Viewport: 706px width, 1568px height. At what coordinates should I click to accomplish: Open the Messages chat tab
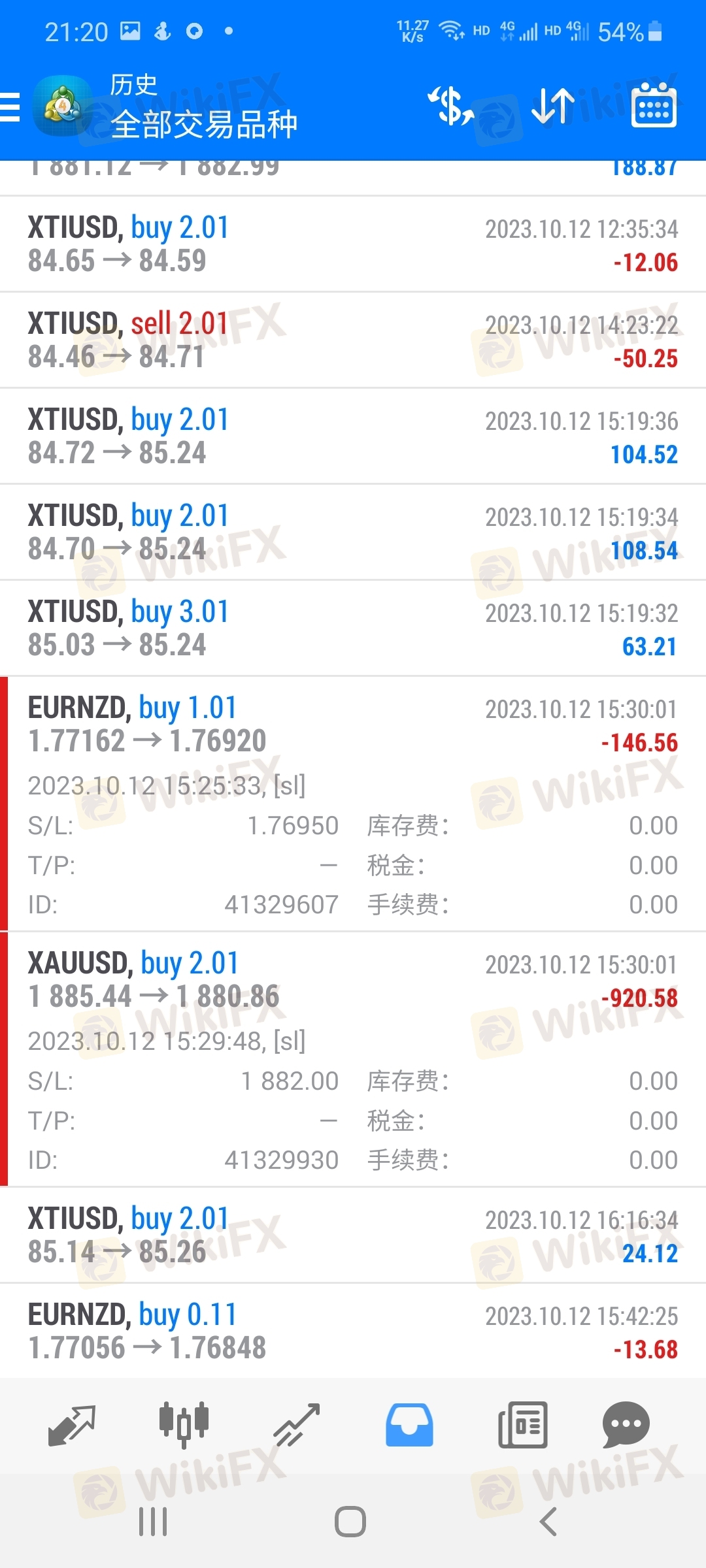coord(626,1425)
